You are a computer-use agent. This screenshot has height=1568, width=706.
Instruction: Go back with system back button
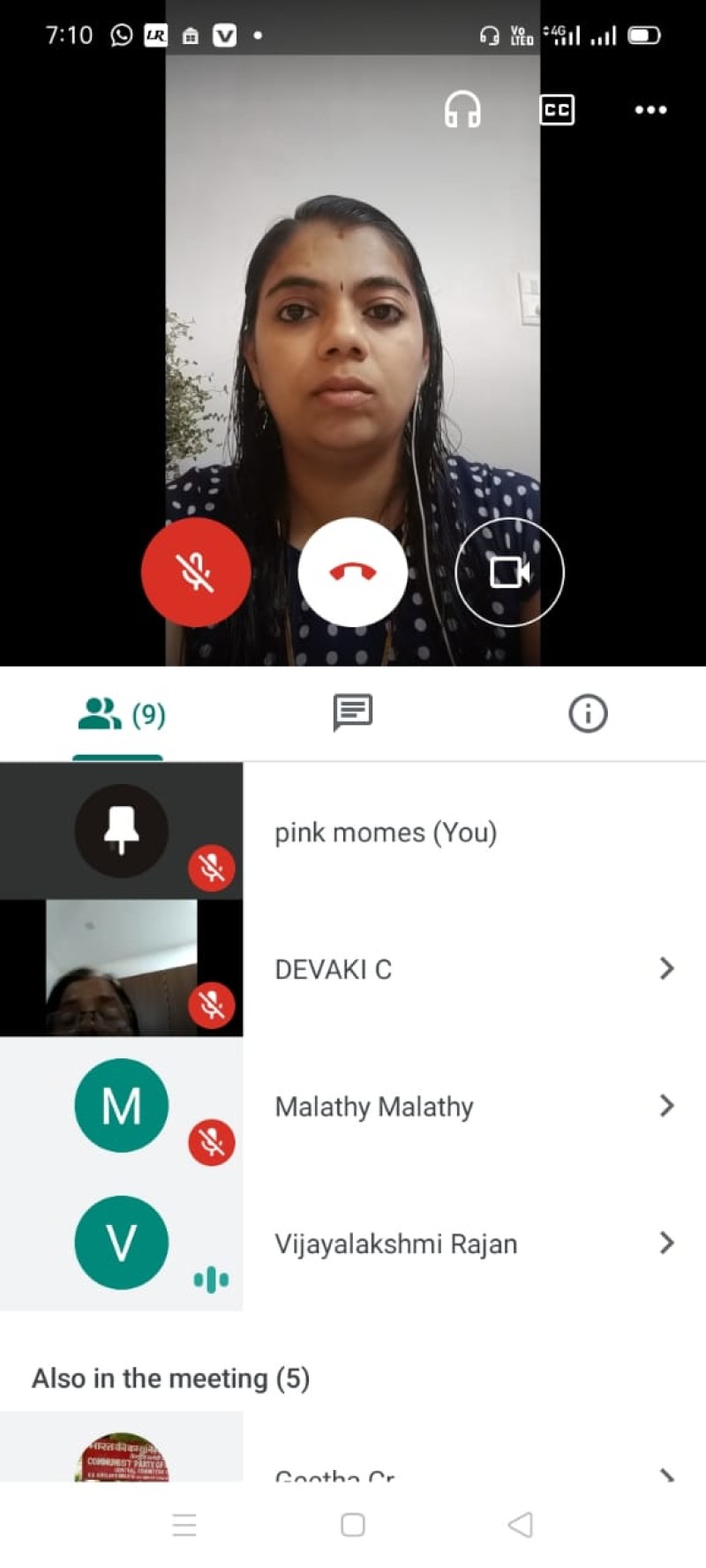[521, 1525]
